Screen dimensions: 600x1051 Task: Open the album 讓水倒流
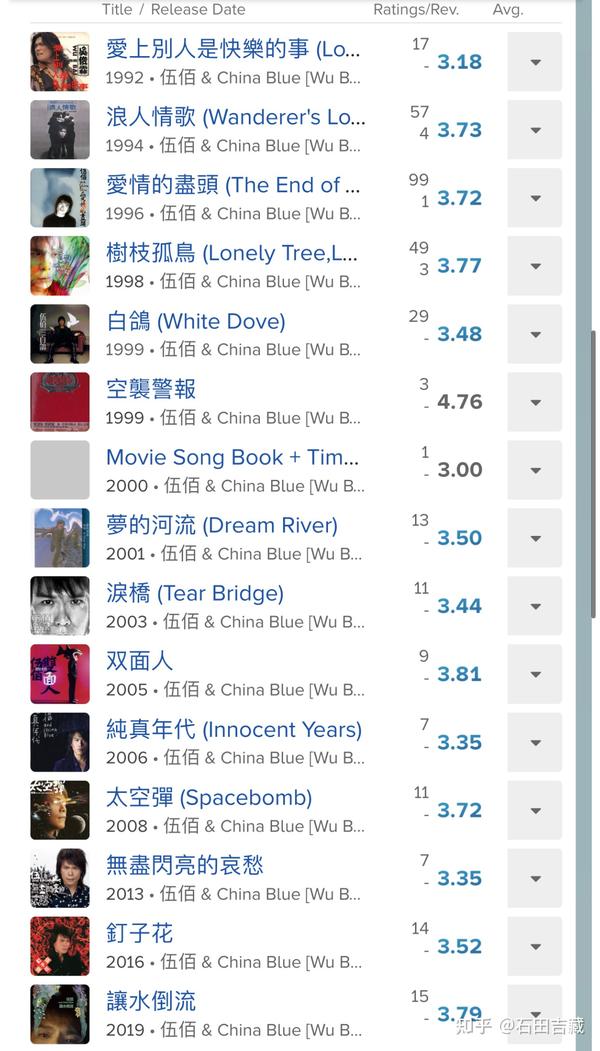click(151, 1001)
